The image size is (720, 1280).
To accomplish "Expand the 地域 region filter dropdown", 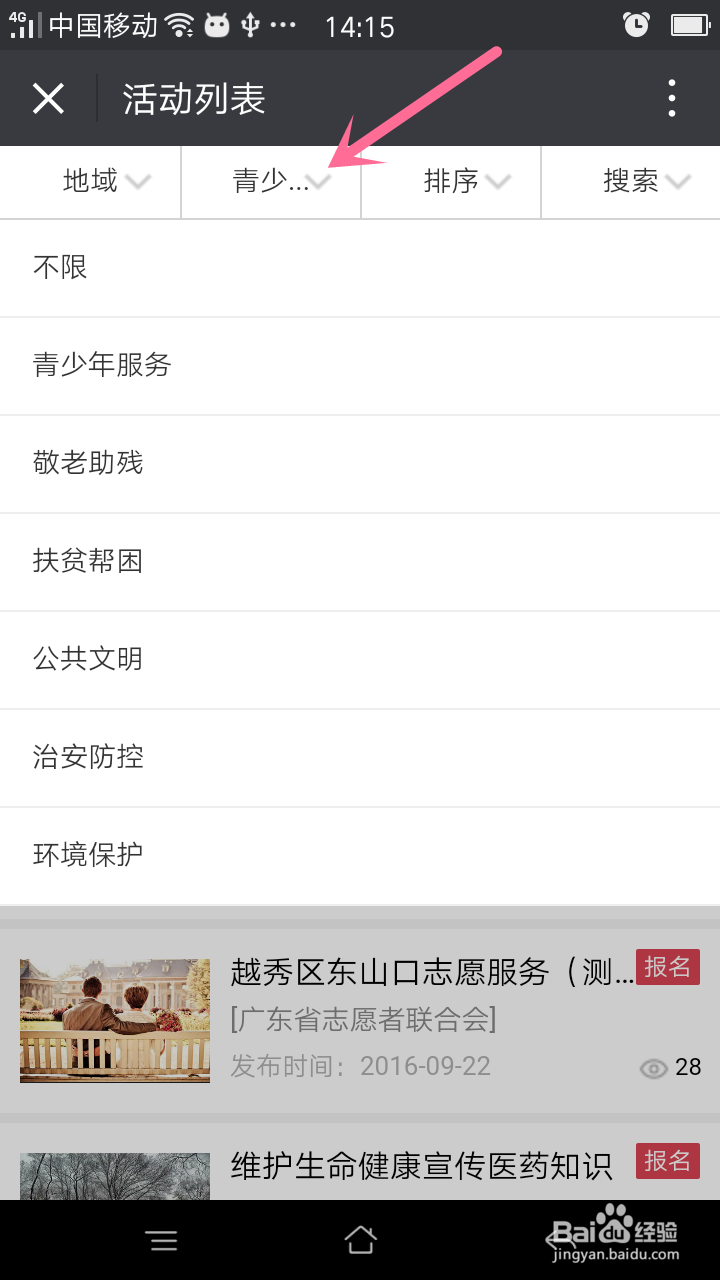I will (90, 181).
